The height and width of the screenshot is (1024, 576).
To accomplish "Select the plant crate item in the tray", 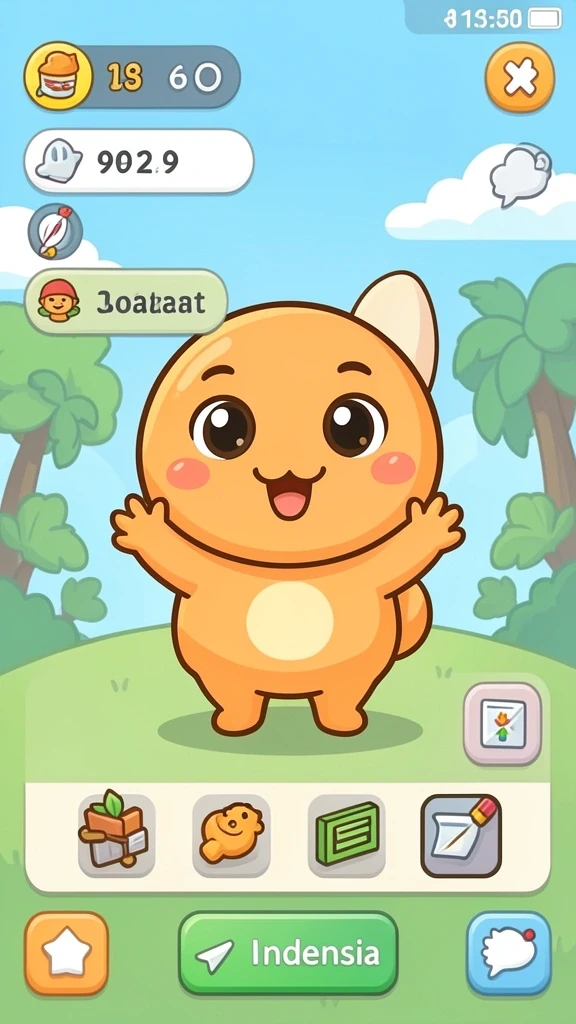I will click(116, 836).
